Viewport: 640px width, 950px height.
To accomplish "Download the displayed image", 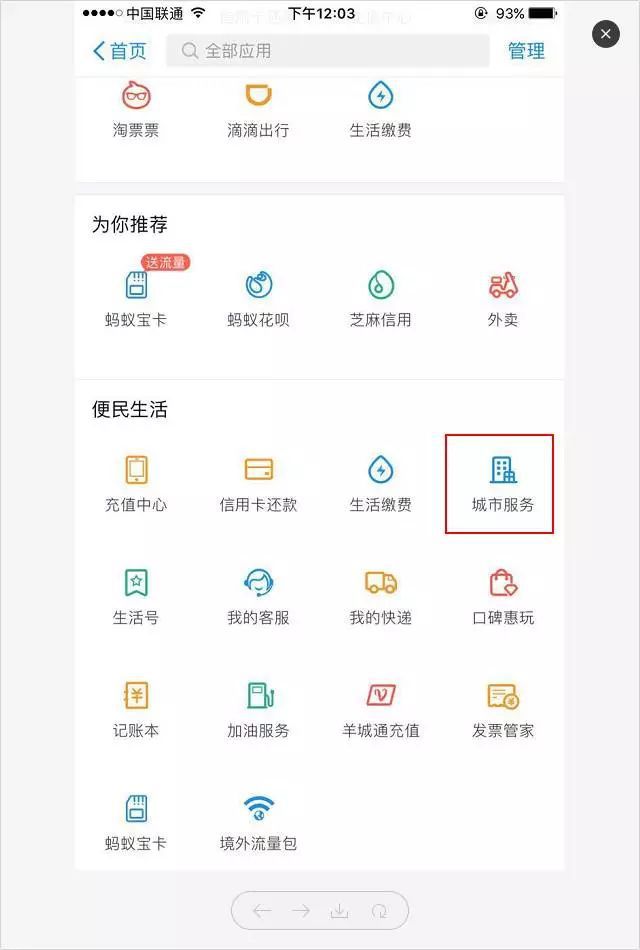I will (x=340, y=911).
